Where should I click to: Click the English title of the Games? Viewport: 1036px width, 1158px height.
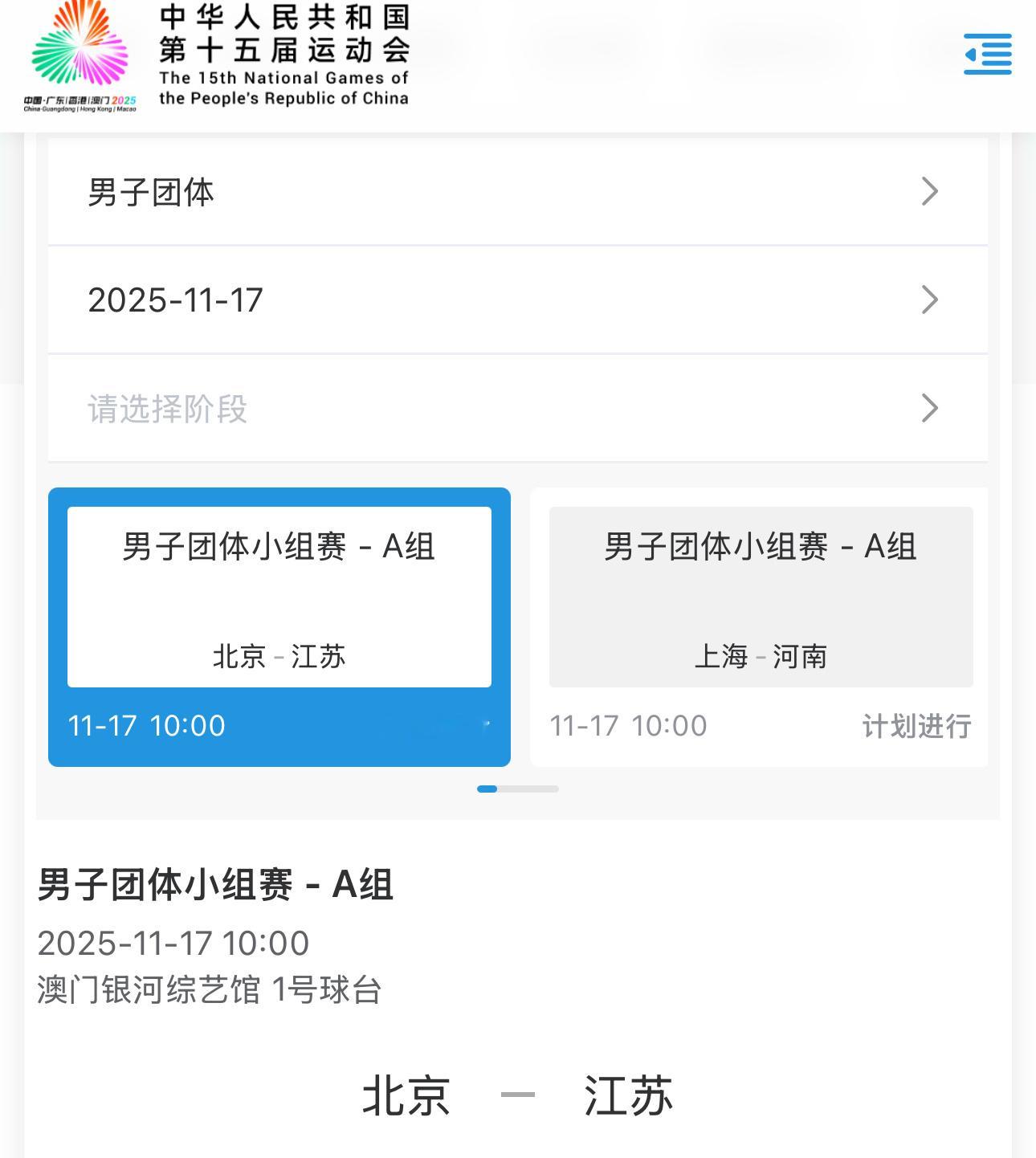coord(283,88)
